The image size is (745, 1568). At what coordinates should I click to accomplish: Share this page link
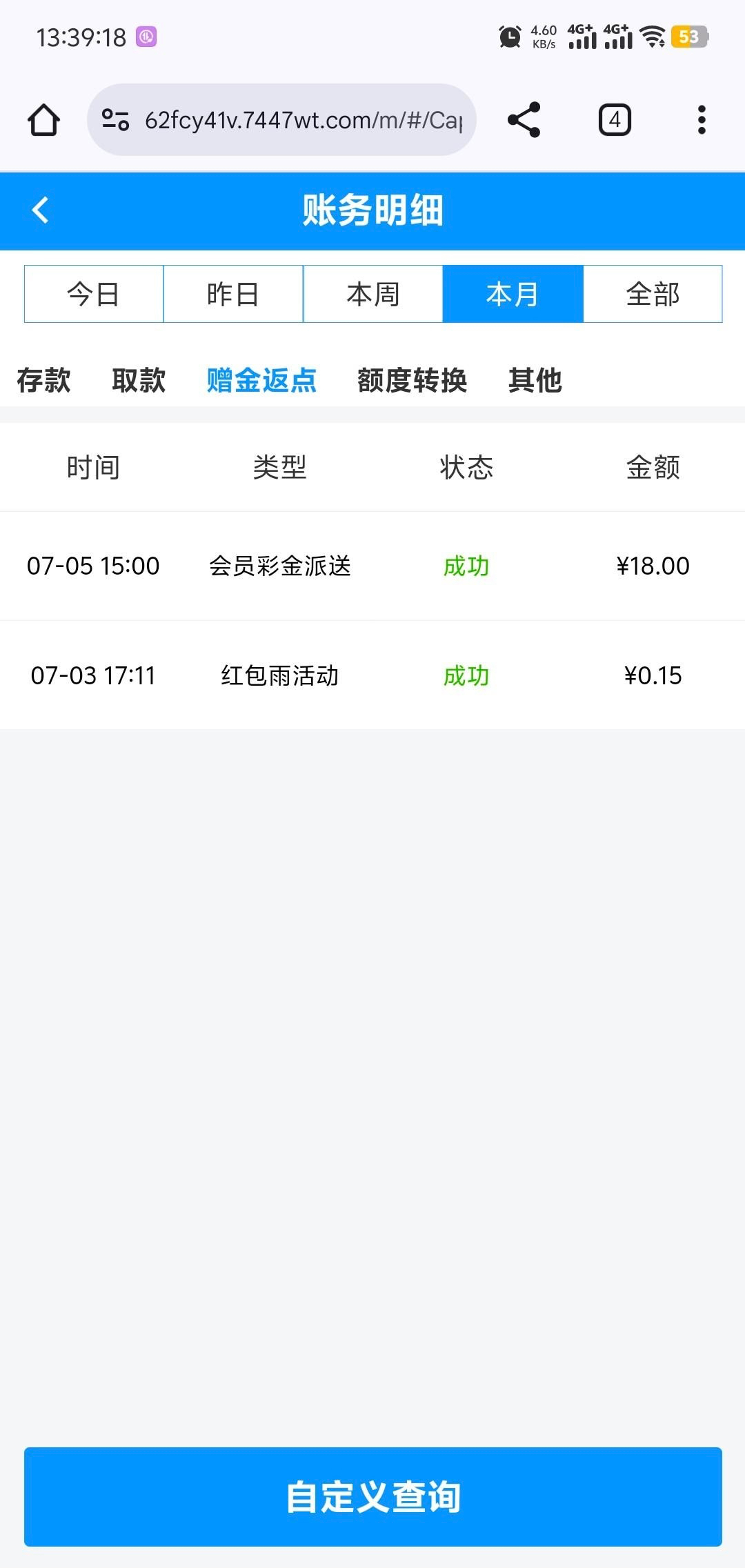pos(524,120)
